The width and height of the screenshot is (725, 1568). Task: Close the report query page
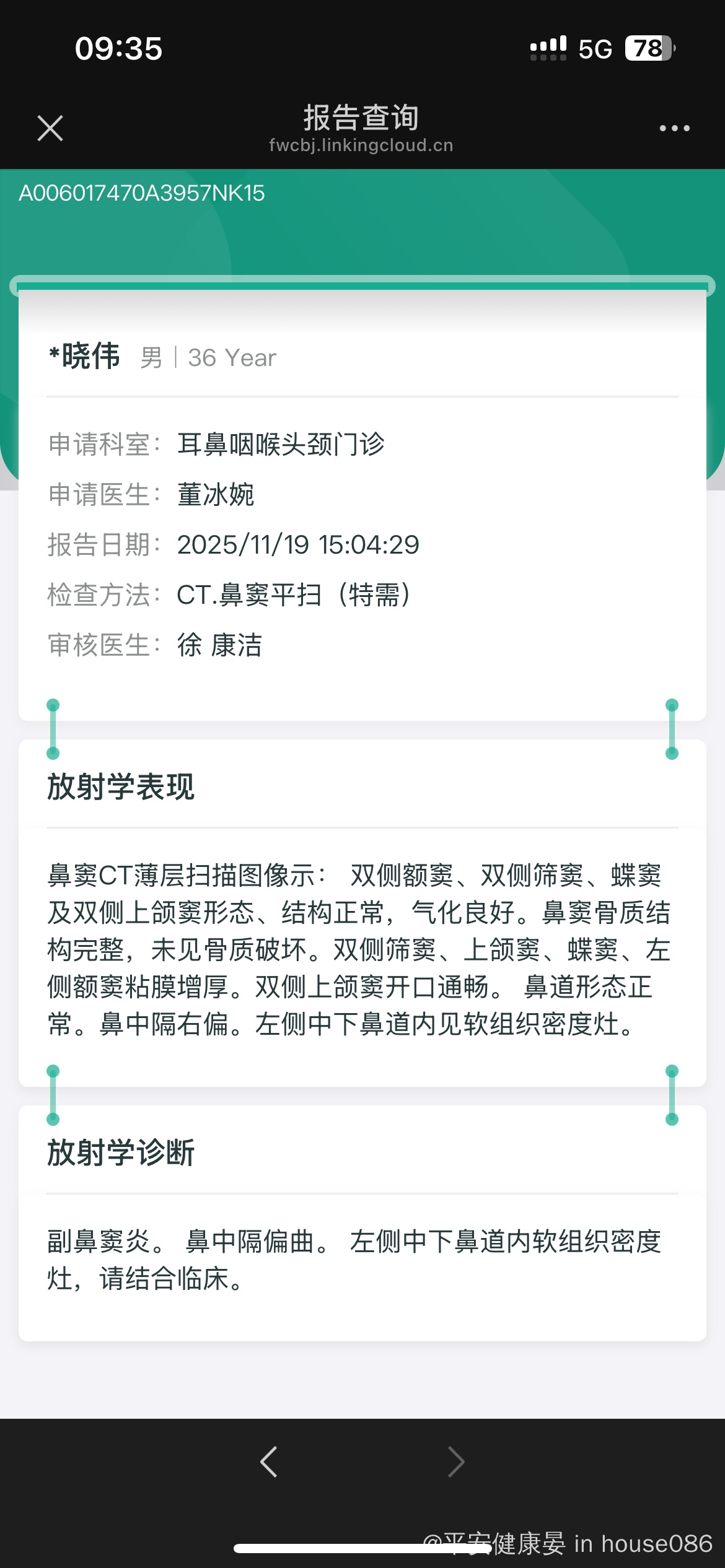pos(50,128)
